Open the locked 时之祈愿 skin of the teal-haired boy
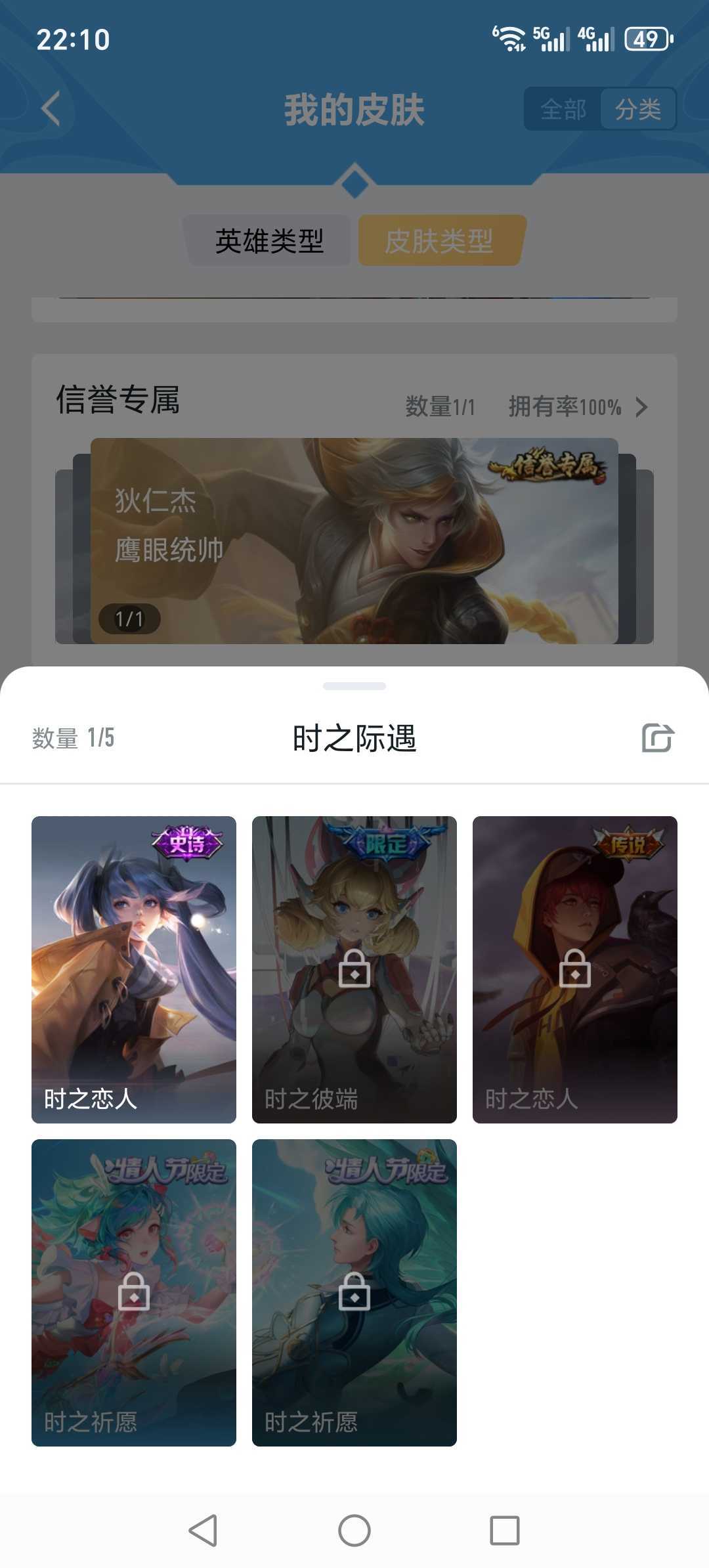The width and height of the screenshot is (709, 1568). [x=354, y=1292]
